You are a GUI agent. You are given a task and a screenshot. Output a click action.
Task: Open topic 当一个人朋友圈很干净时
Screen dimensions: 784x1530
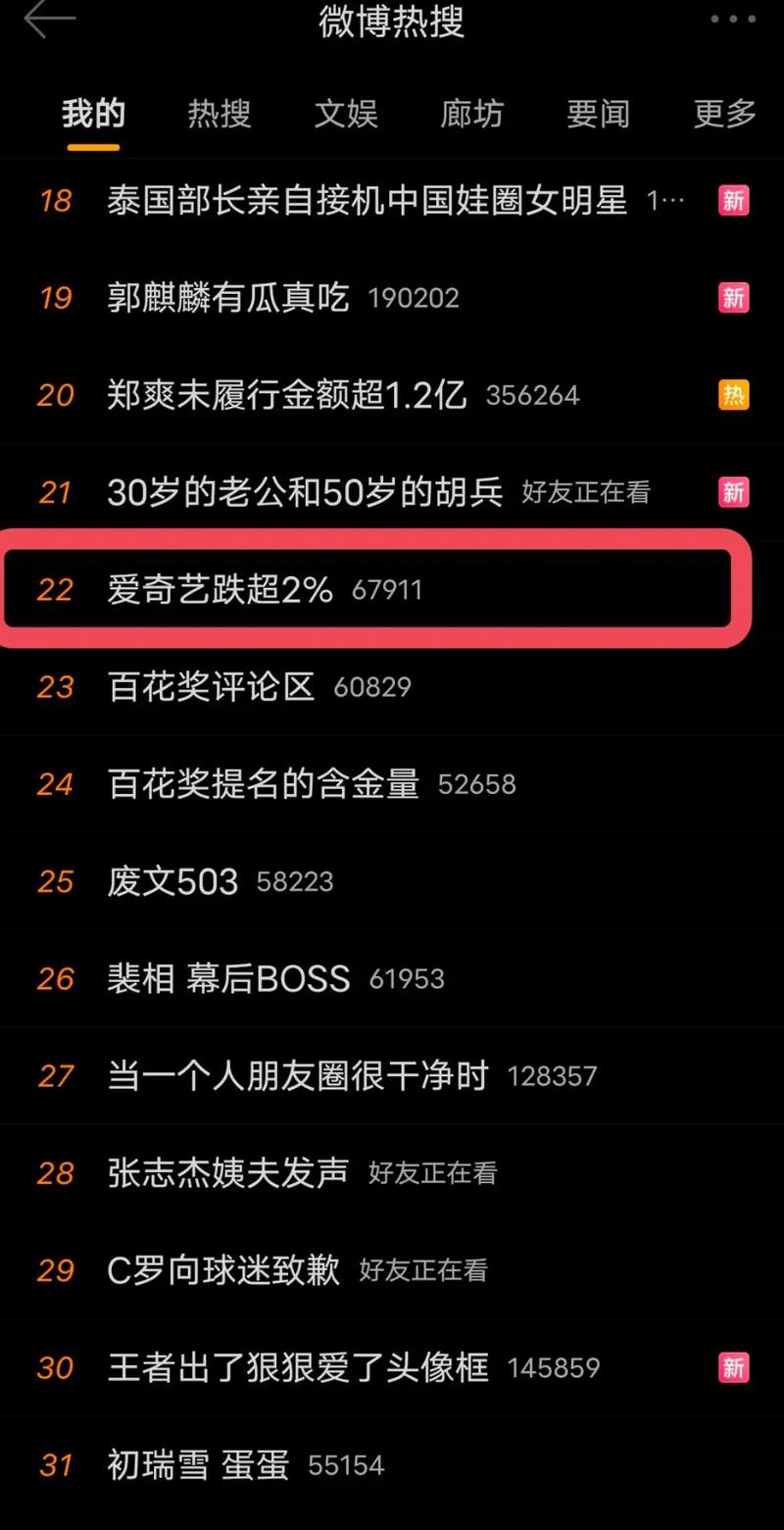pyautogui.click(x=298, y=1076)
